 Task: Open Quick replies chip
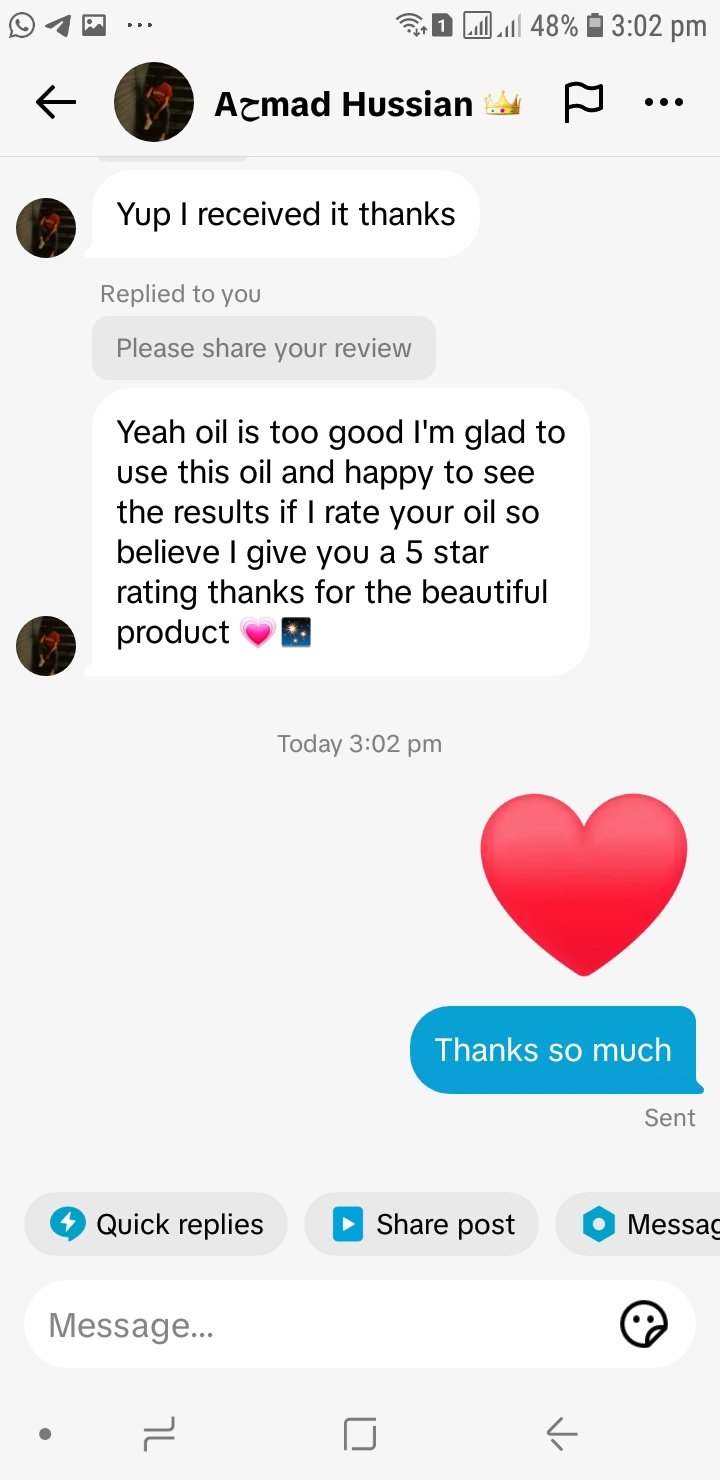(x=156, y=1224)
